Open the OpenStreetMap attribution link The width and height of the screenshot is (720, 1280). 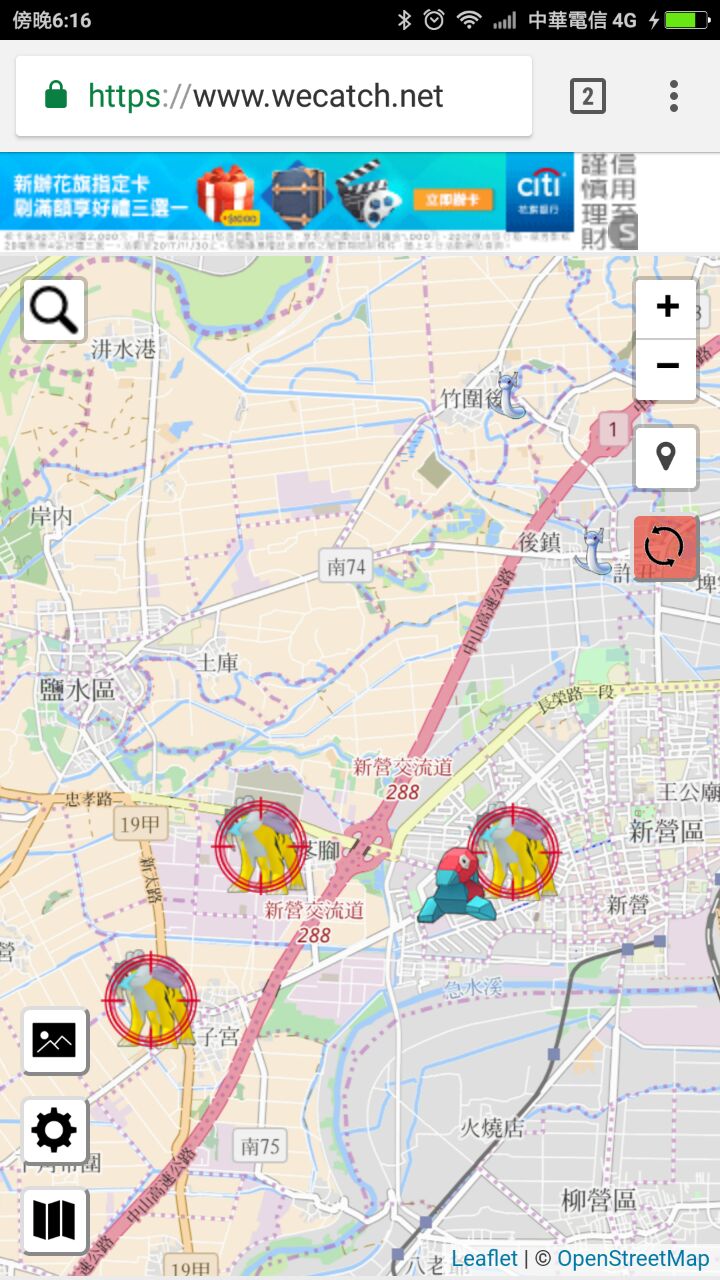coord(633,1259)
